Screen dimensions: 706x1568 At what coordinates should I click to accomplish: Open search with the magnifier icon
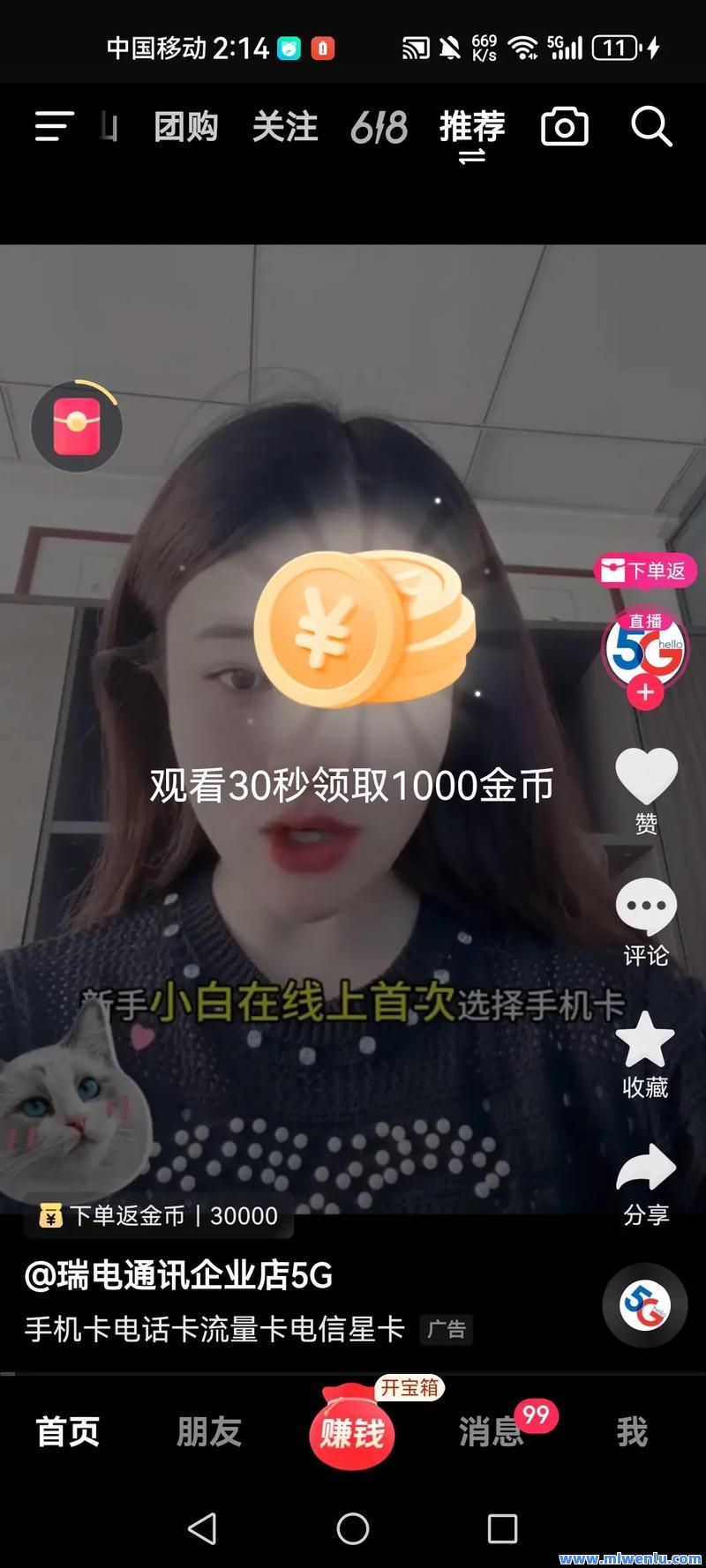pyautogui.click(x=651, y=127)
